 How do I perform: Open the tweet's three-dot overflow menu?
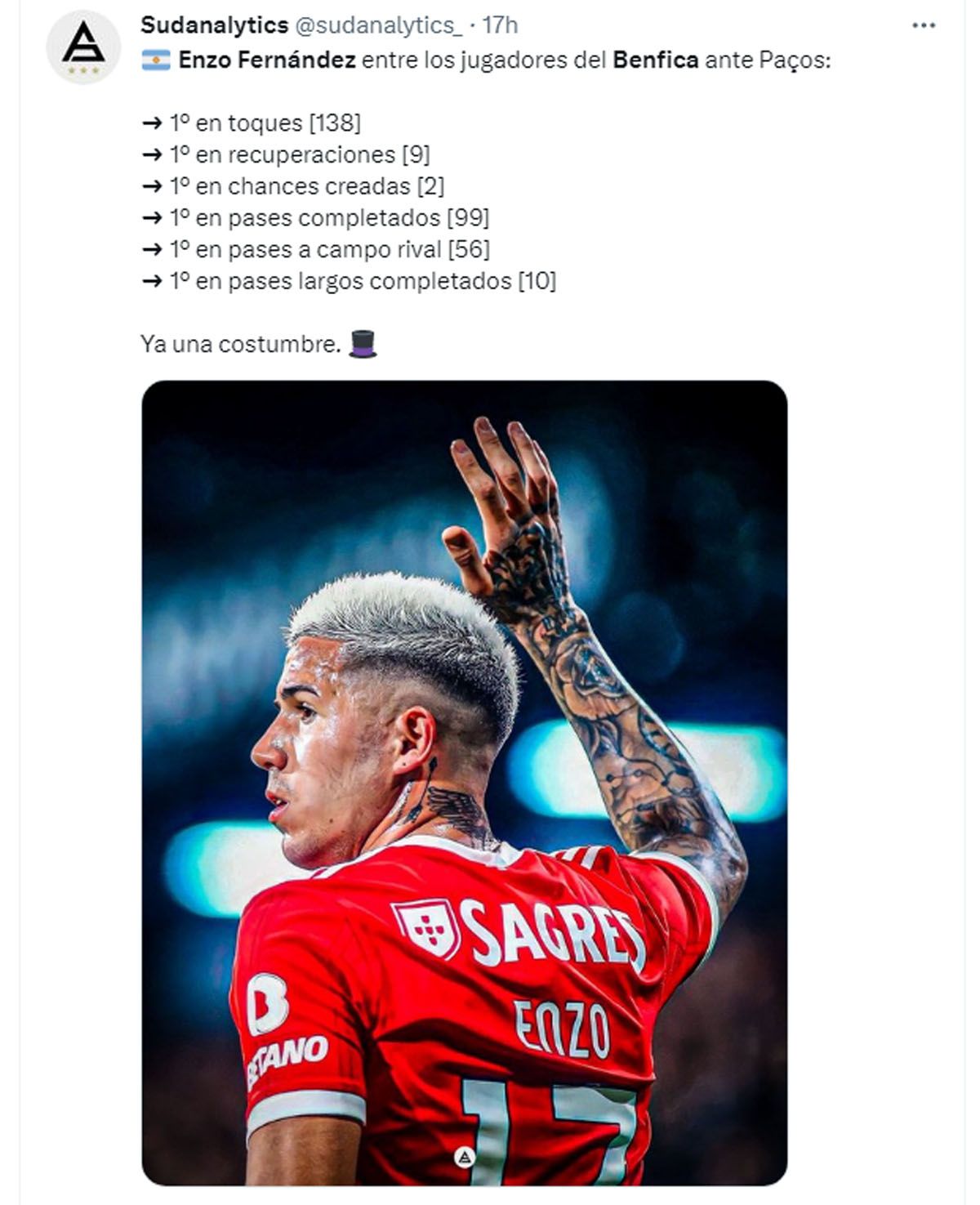point(923,26)
